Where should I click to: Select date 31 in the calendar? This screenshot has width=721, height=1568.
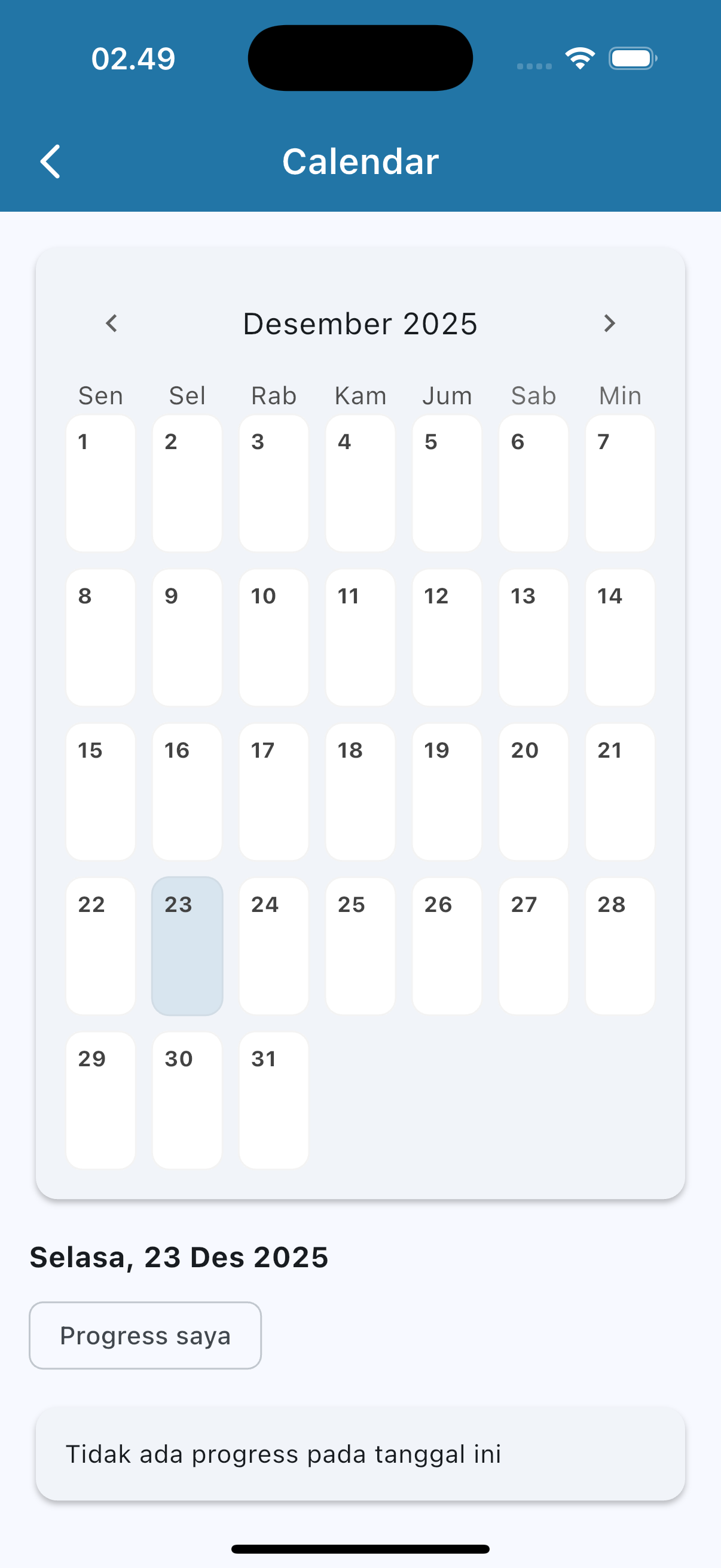[273, 1100]
